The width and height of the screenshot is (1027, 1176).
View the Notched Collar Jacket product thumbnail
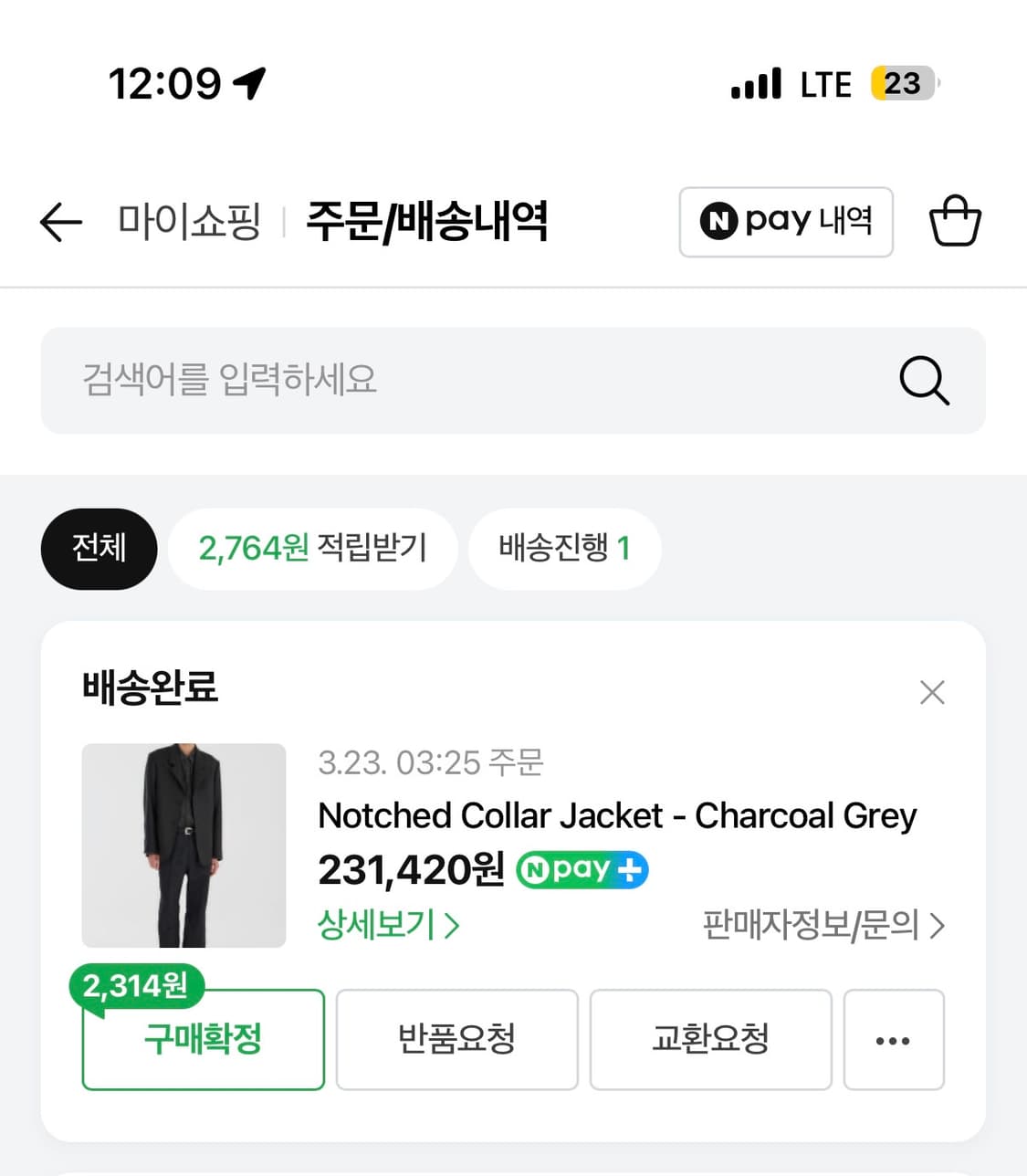pos(183,845)
